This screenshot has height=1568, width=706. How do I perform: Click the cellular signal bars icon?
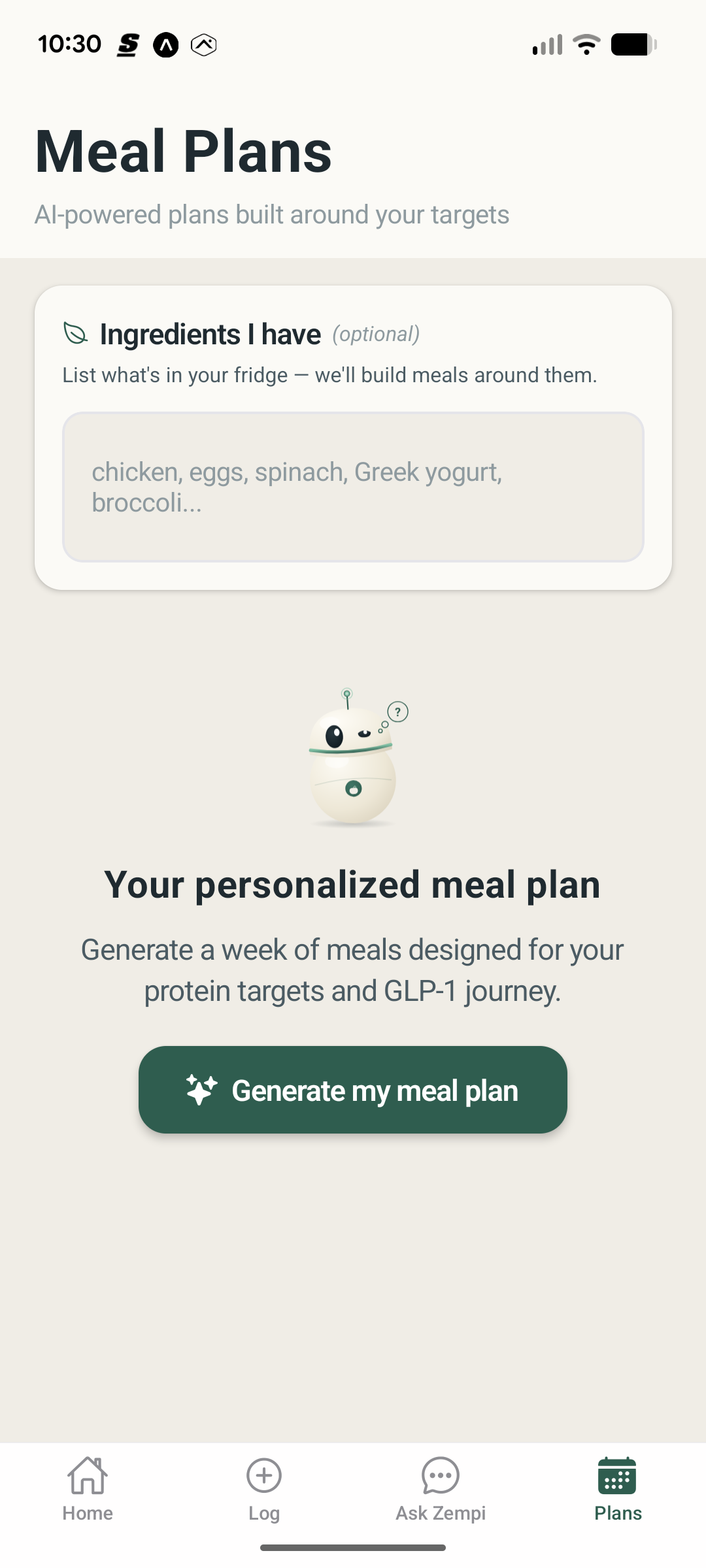click(548, 45)
